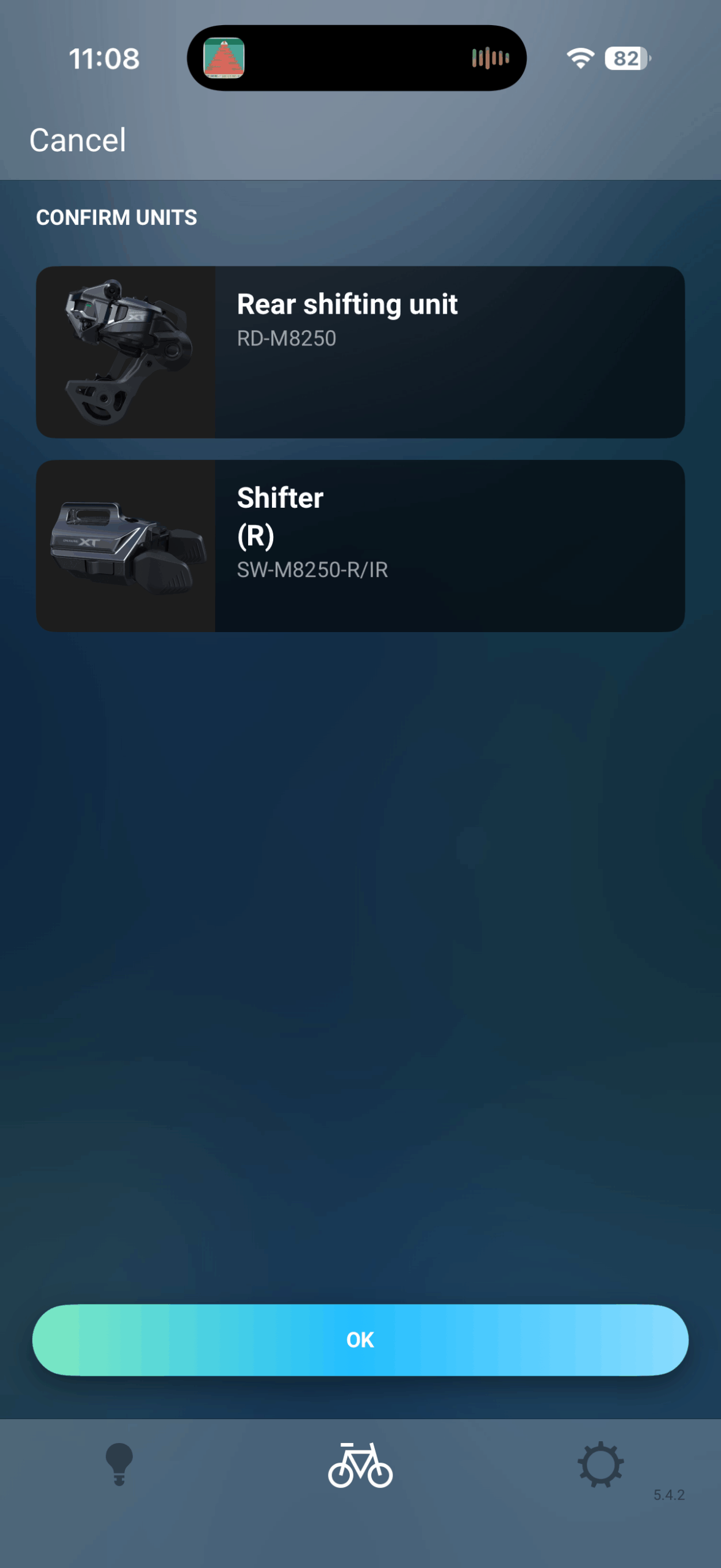Switch to the bicycle tab

pyautogui.click(x=360, y=1464)
